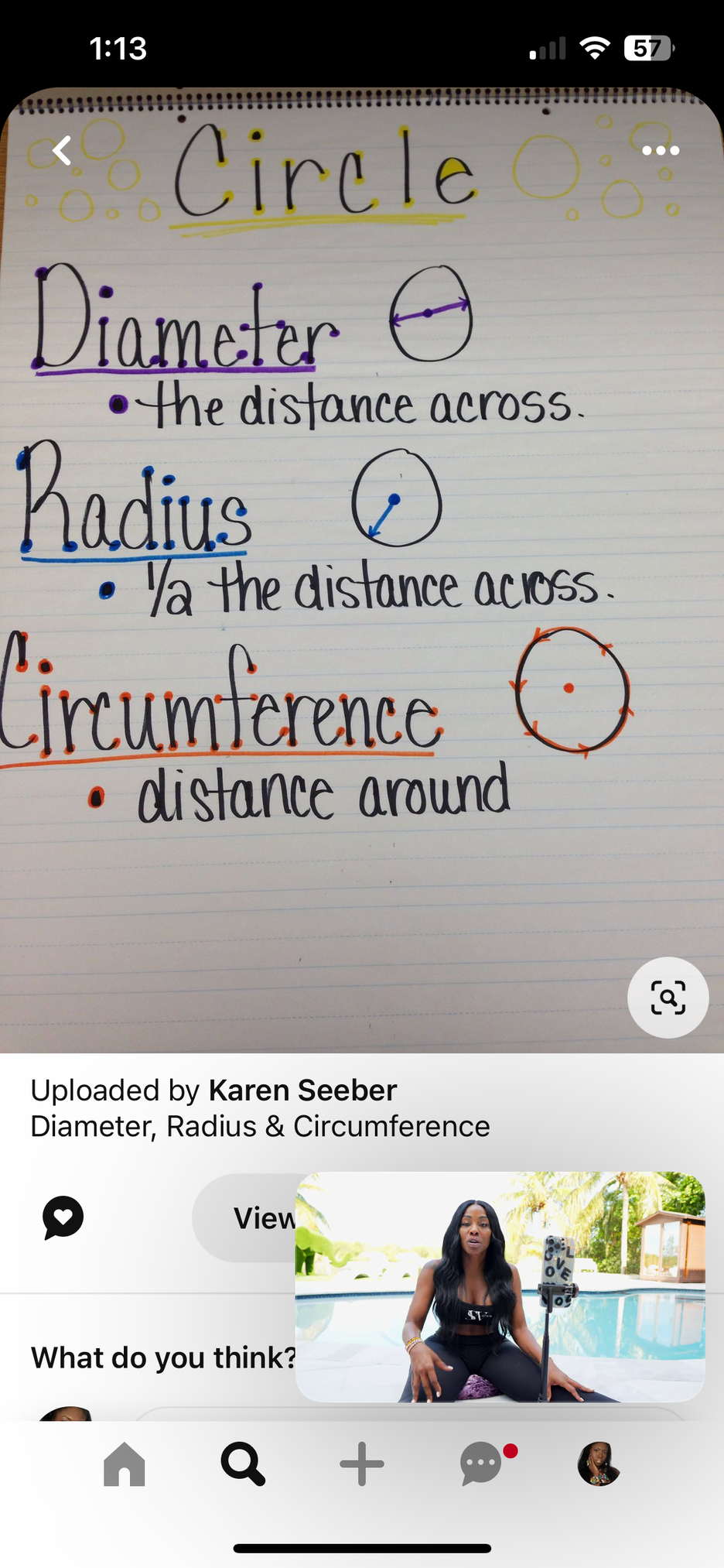This screenshot has height=1568, width=724.
Task: Open the picture-in-picture video overlay
Action: [x=500, y=1286]
